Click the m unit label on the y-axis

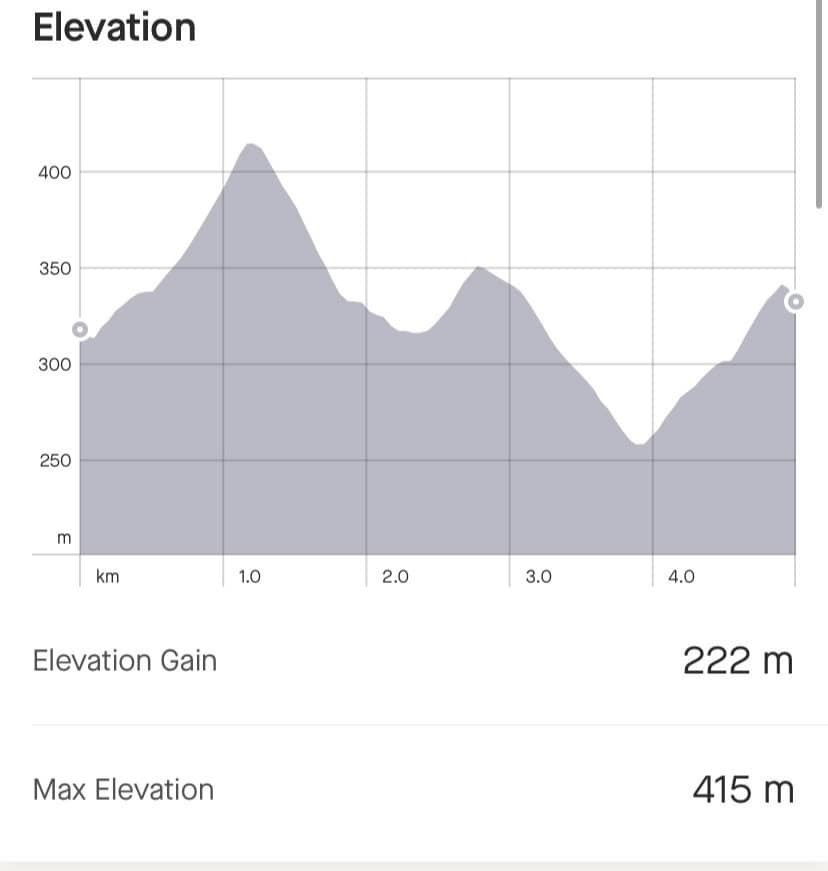pos(63,537)
